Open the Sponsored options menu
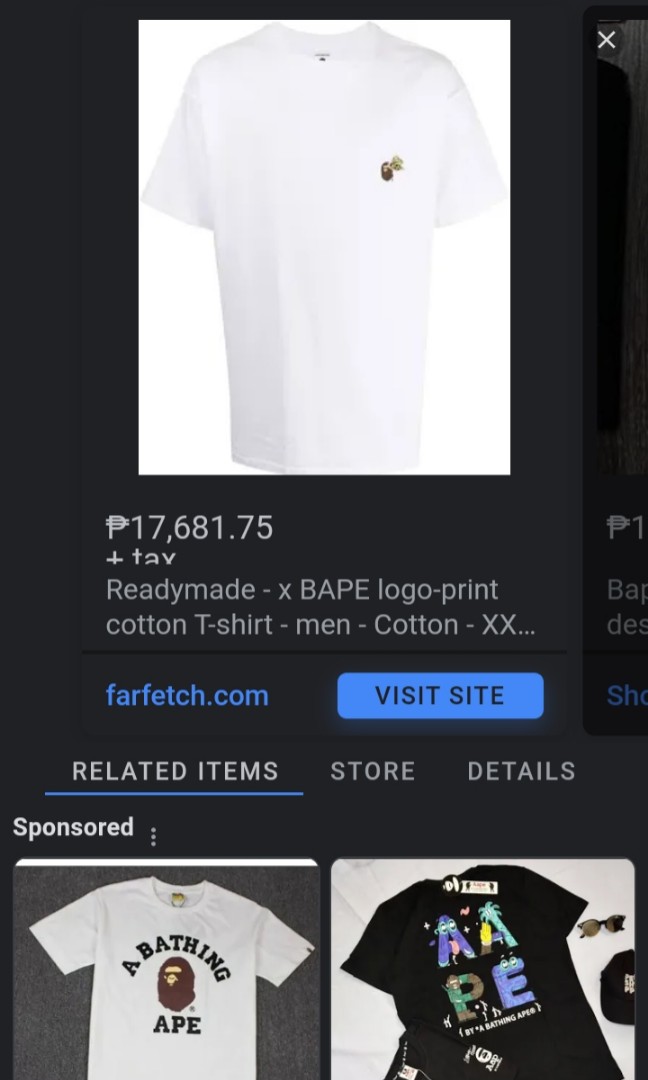Screen dimensions: 648x1080 pyautogui.click(x=153, y=836)
